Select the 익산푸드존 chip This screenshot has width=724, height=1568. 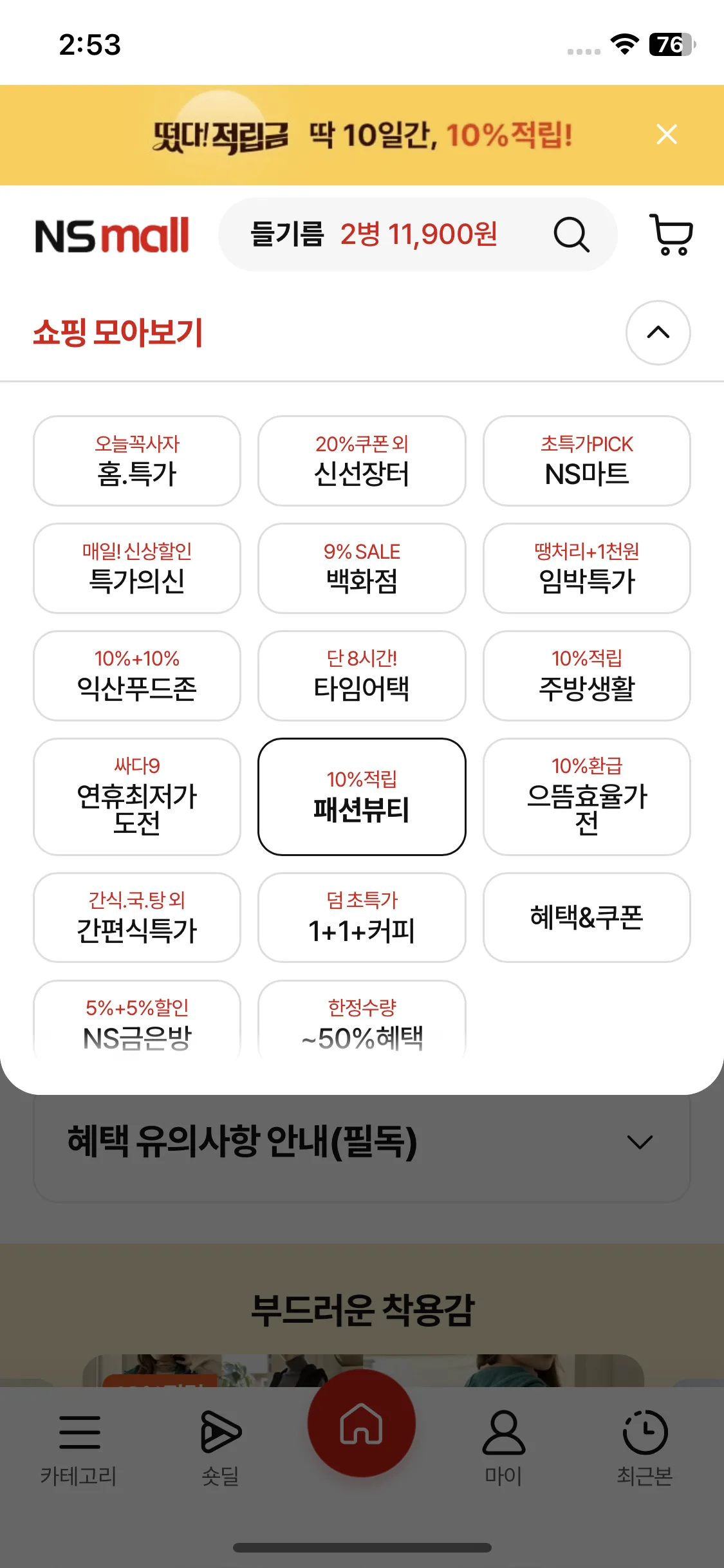coord(137,676)
